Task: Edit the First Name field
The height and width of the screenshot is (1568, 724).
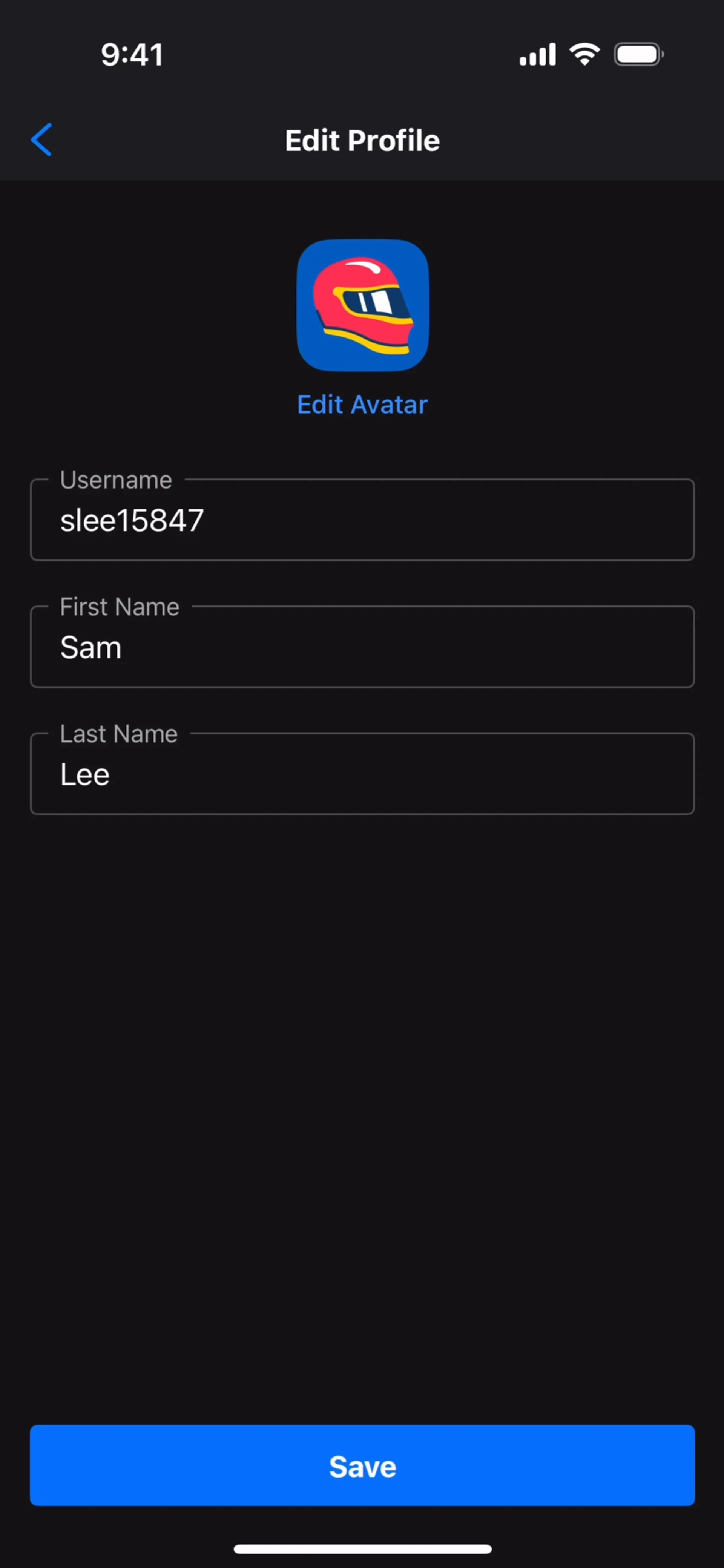Action: click(362, 647)
